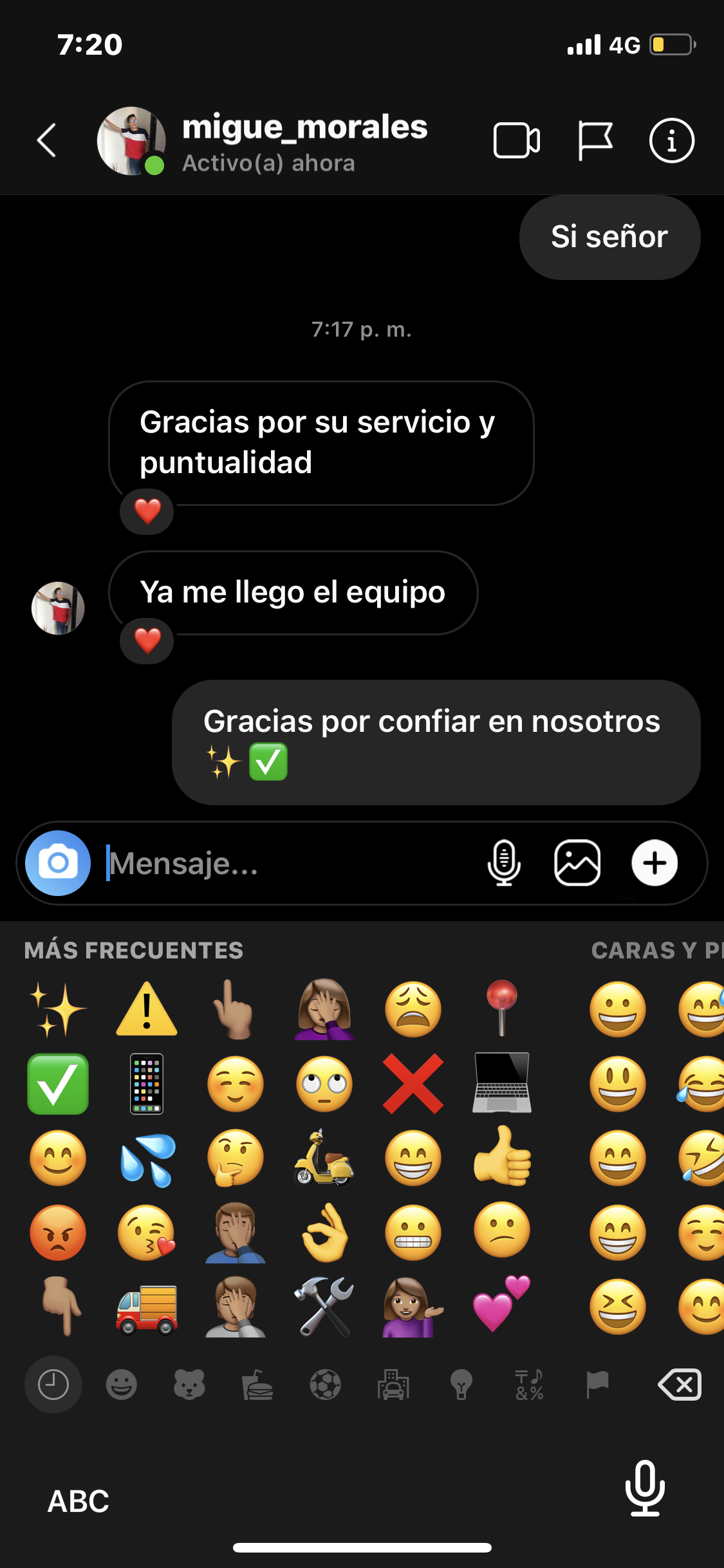The width and height of the screenshot is (724, 1568).
Task: Switch to the smileys emoji category
Action: coord(121,1385)
